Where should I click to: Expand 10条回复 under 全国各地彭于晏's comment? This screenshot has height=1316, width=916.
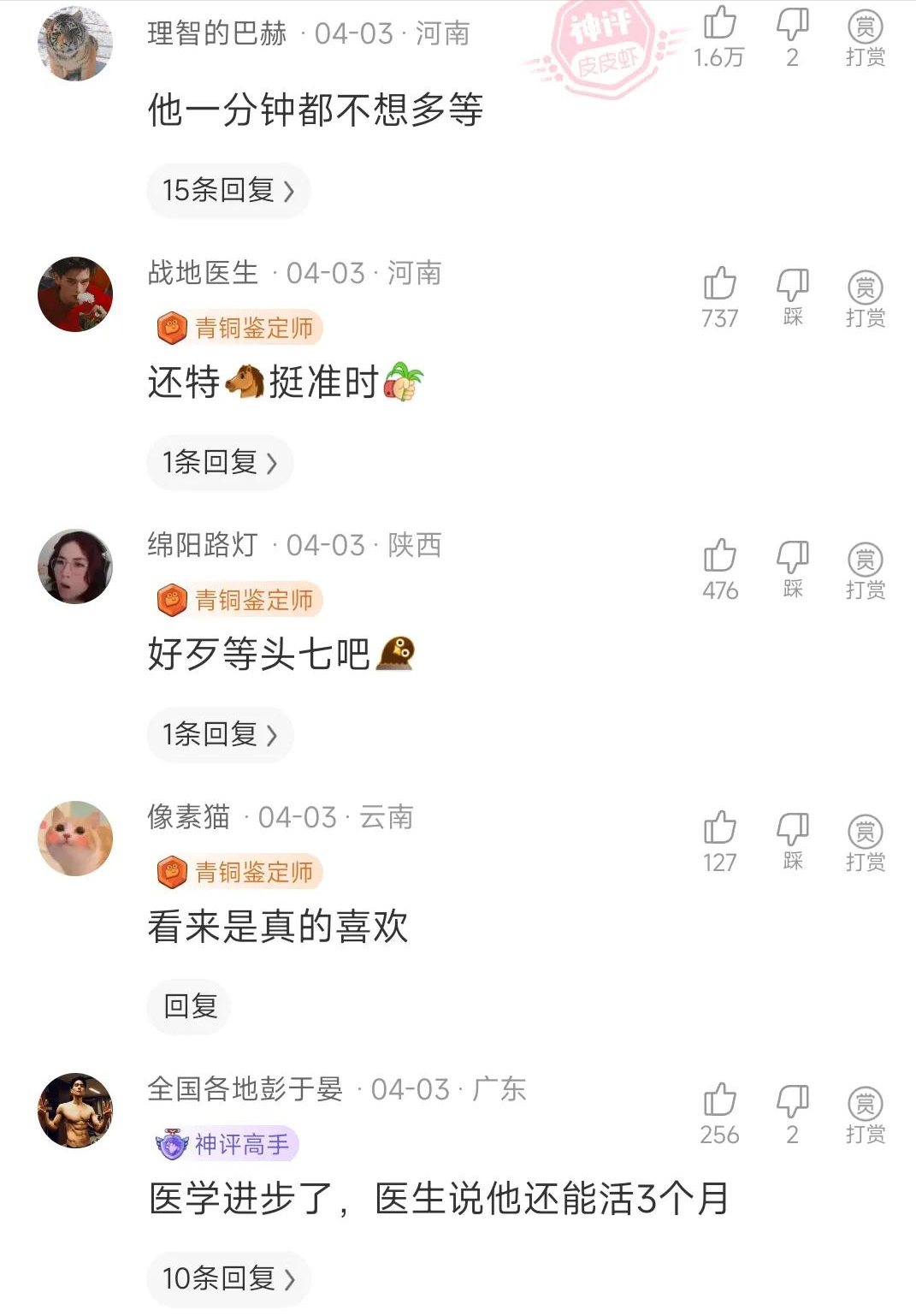pos(228,1278)
